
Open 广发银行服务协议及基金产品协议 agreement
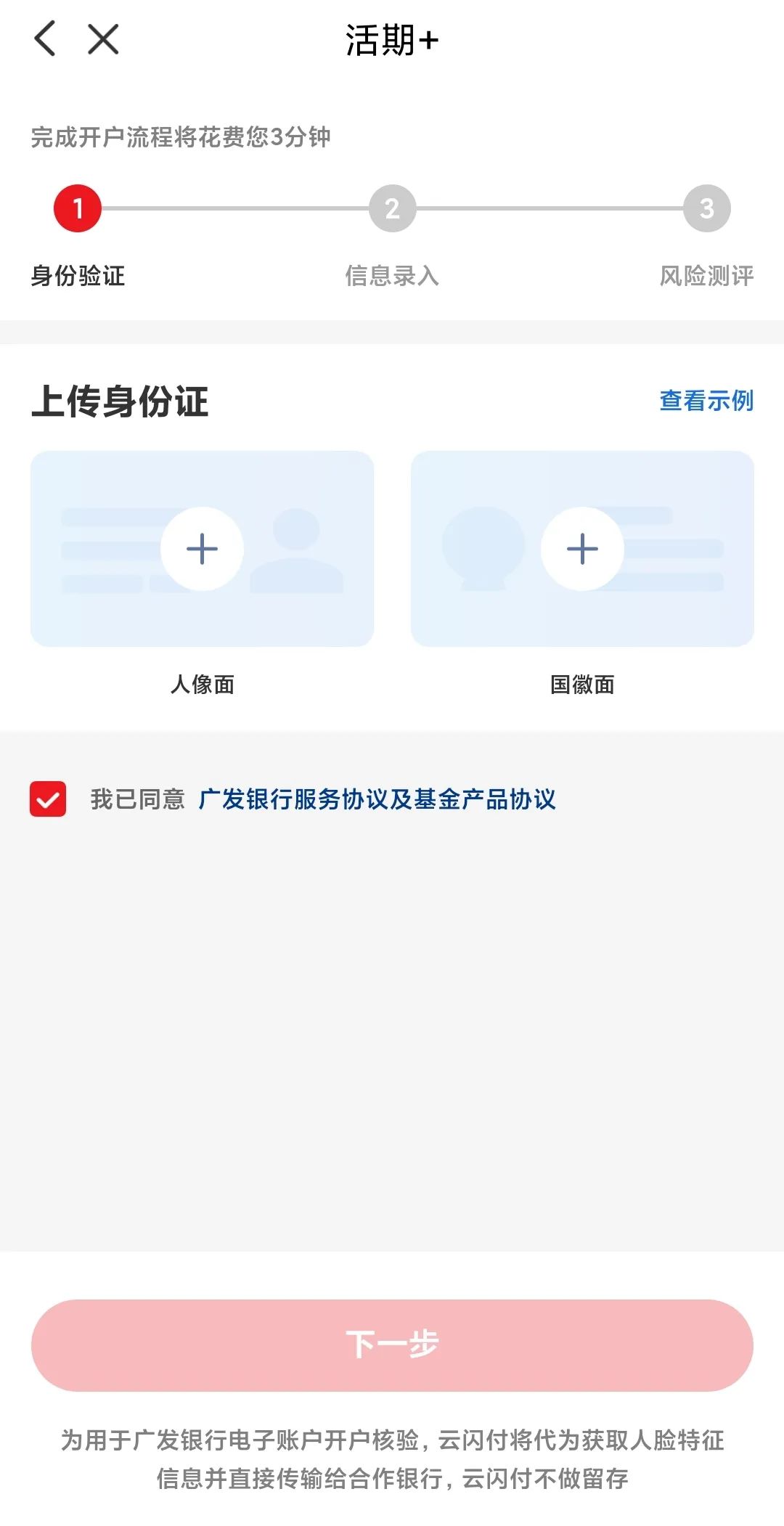click(x=377, y=801)
